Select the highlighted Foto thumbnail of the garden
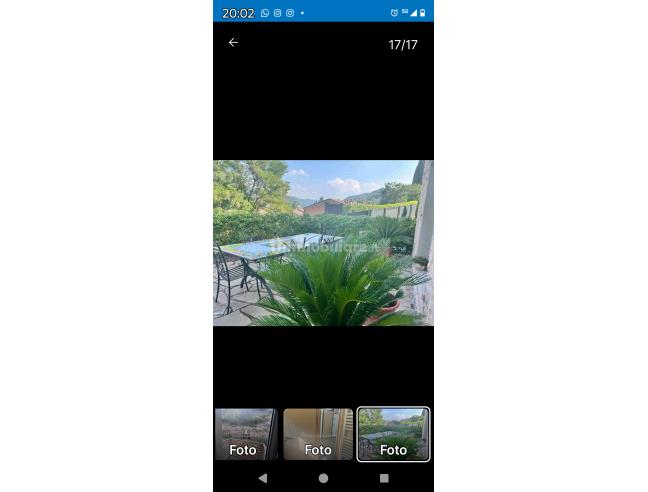The image size is (648, 492). click(x=393, y=434)
